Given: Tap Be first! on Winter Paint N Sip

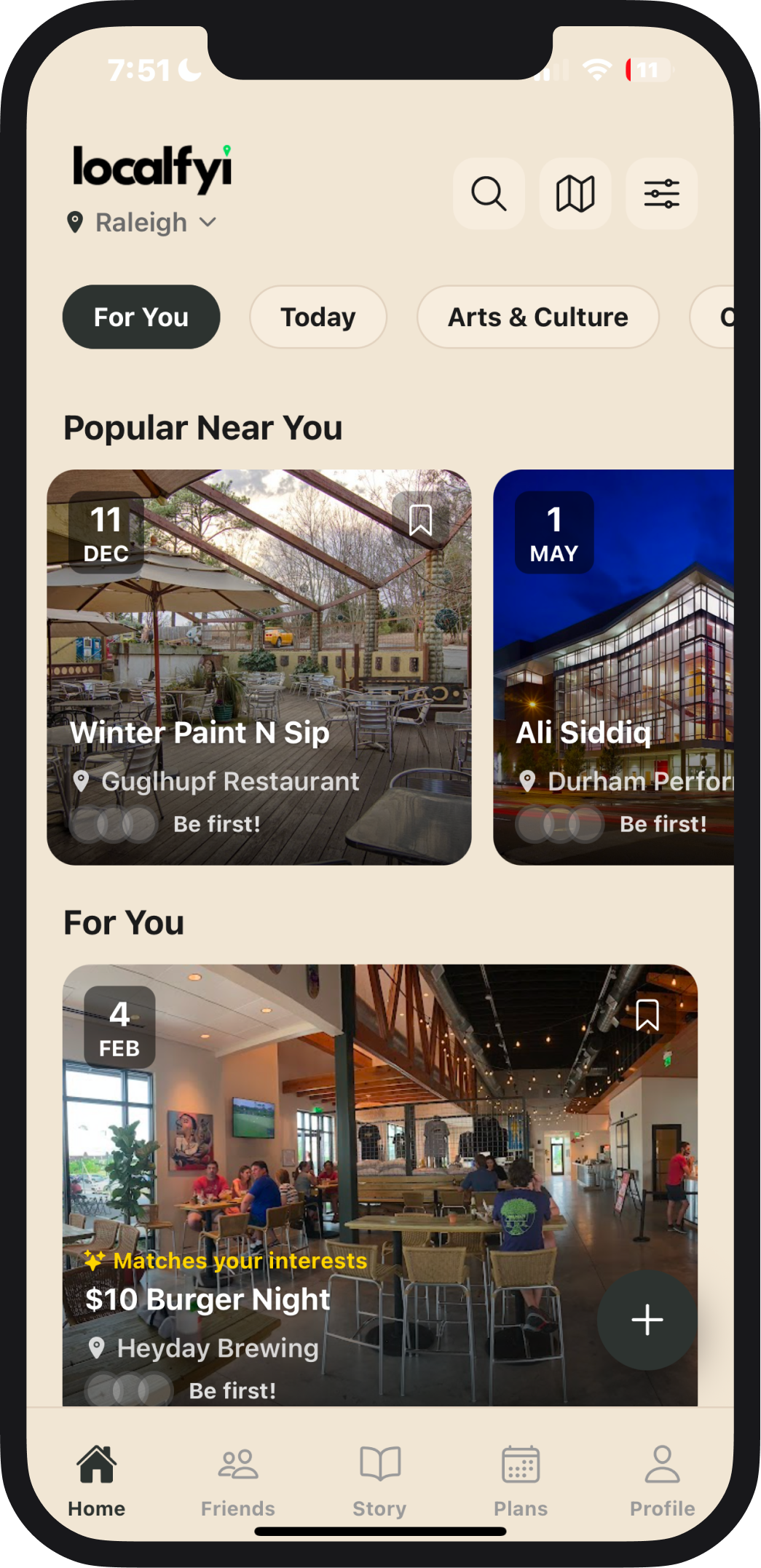Looking at the screenshot, I should point(216,823).
